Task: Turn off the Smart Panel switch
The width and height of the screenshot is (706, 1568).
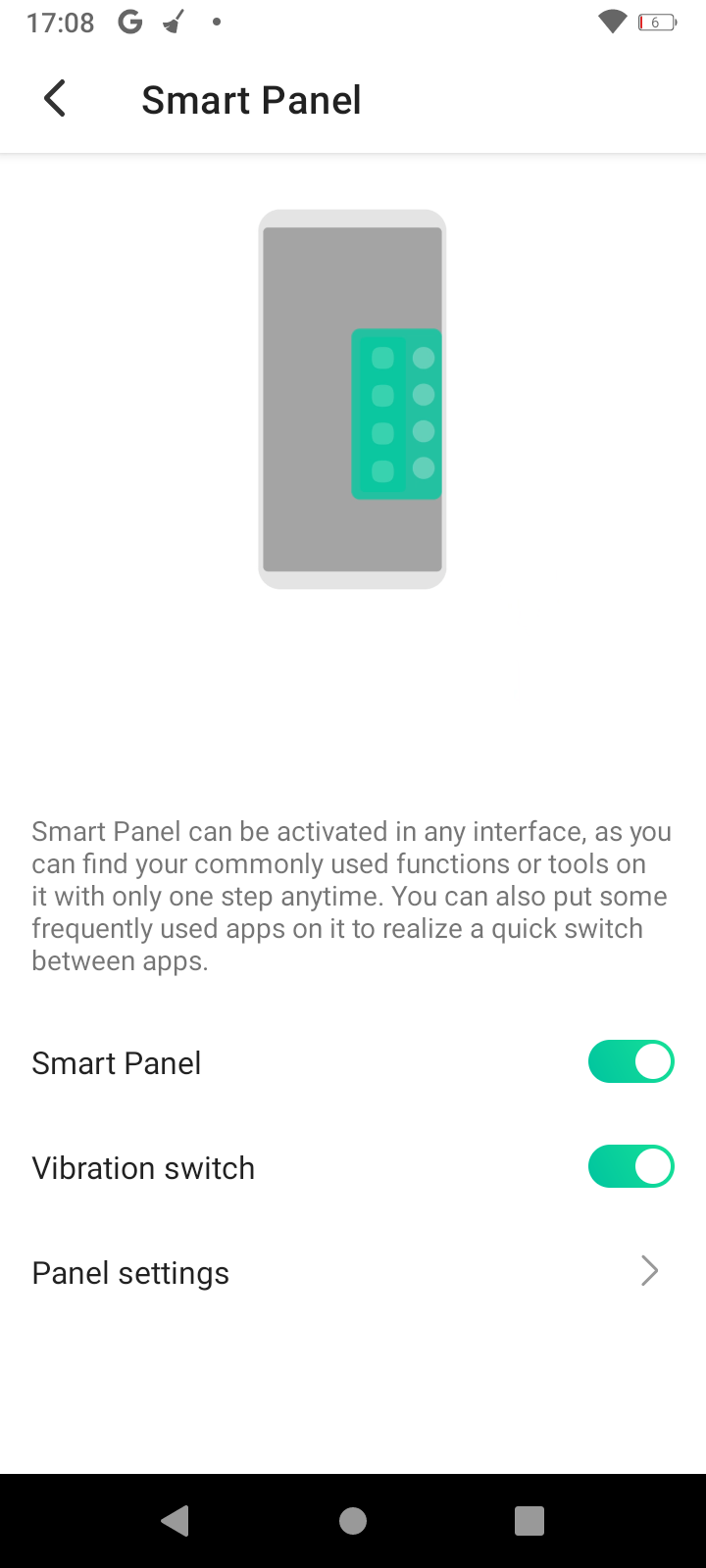Action: tap(630, 1062)
